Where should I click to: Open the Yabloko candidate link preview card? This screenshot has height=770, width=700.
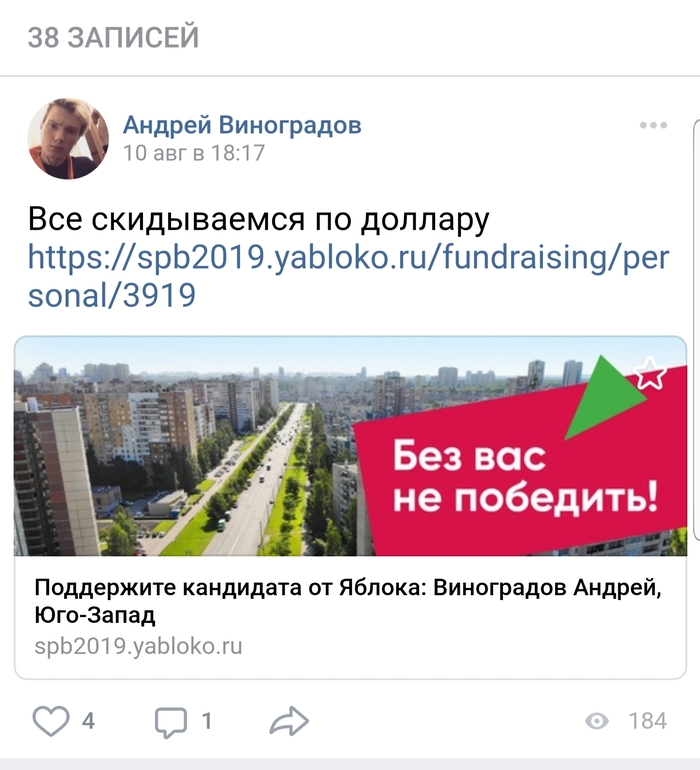point(349,600)
